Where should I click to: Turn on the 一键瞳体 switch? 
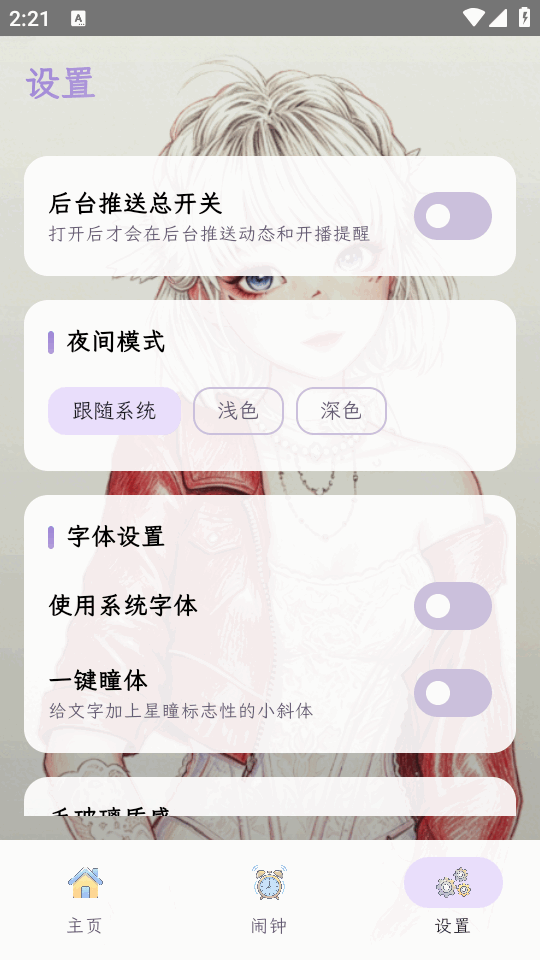pos(452,693)
